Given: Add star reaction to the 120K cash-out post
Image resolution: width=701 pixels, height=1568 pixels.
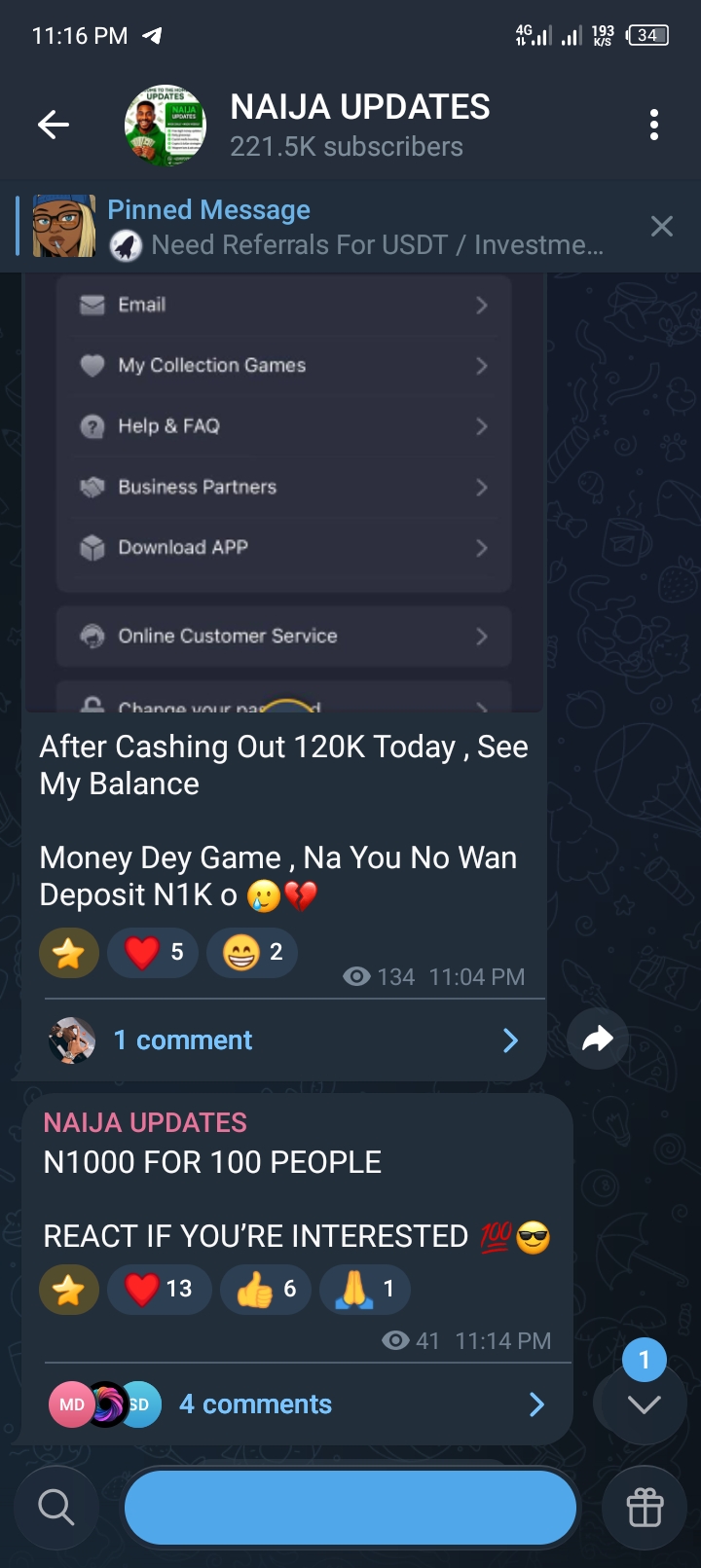Looking at the screenshot, I should coord(69,953).
